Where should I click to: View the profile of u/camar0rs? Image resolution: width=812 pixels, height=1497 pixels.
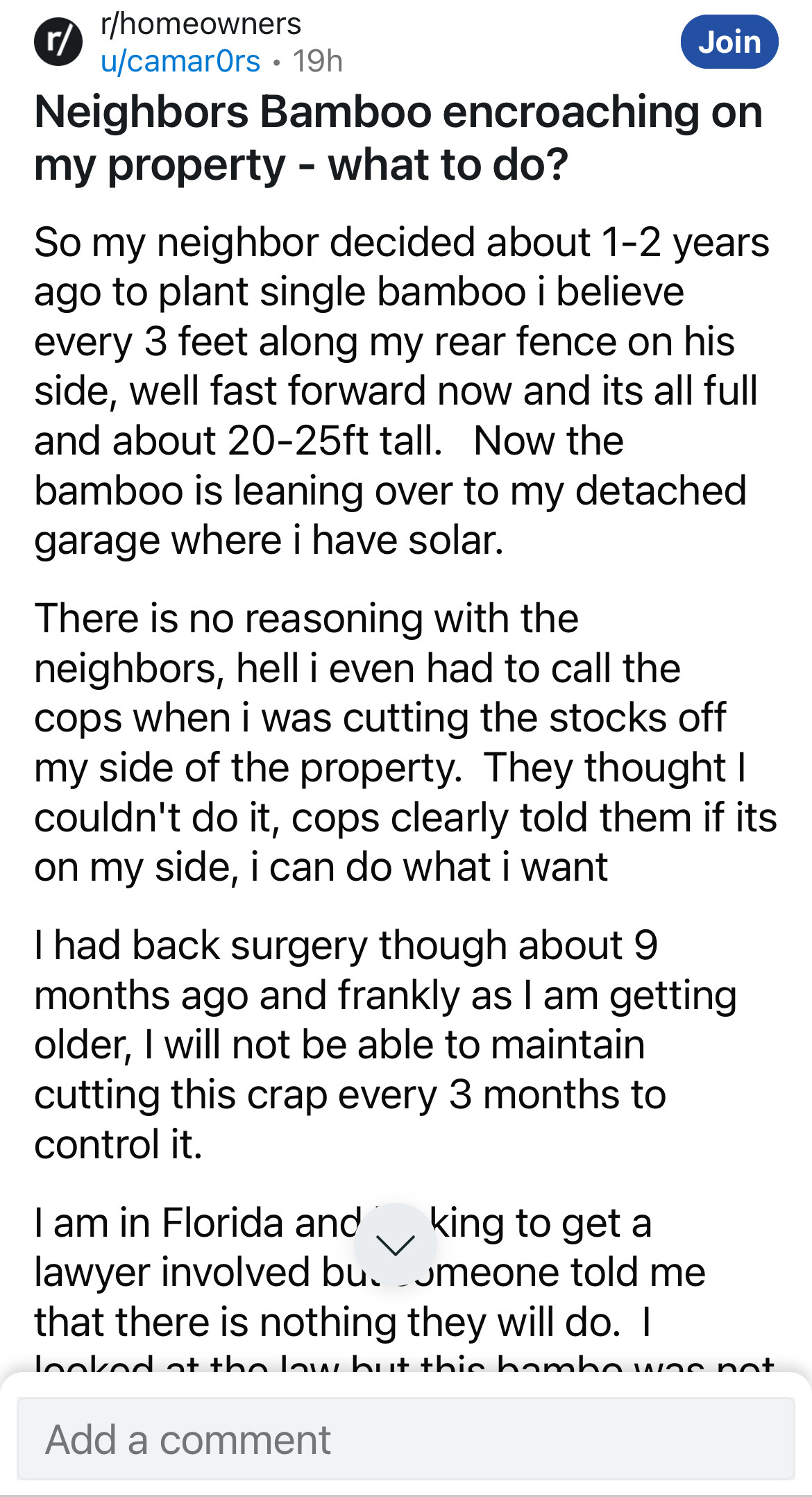(180, 61)
